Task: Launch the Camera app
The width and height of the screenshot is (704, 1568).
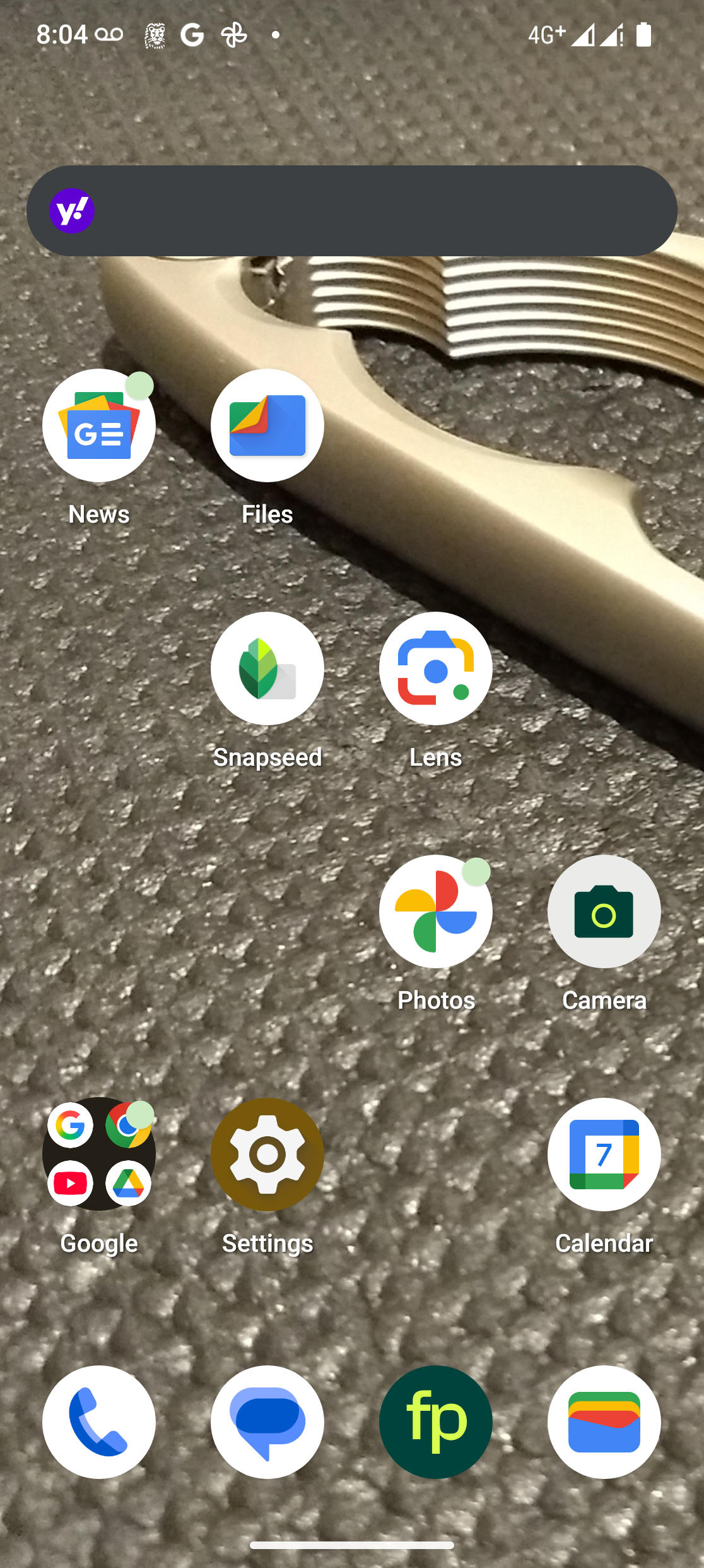Action: pyautogui.click(x=604, y=912)
